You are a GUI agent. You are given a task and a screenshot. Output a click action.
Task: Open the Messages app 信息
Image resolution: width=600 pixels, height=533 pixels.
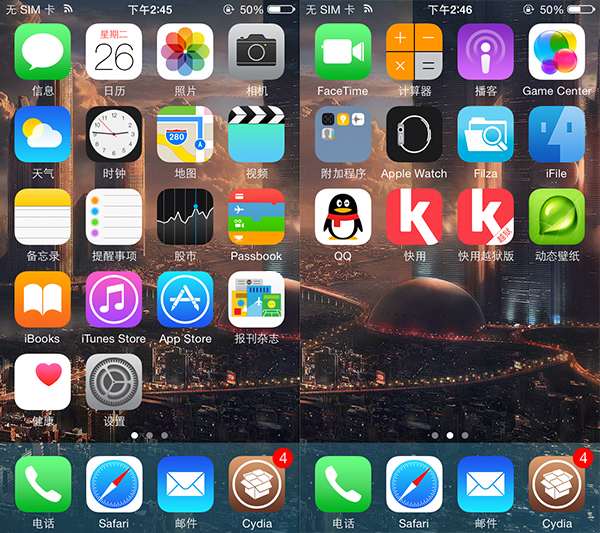[43, 52]
